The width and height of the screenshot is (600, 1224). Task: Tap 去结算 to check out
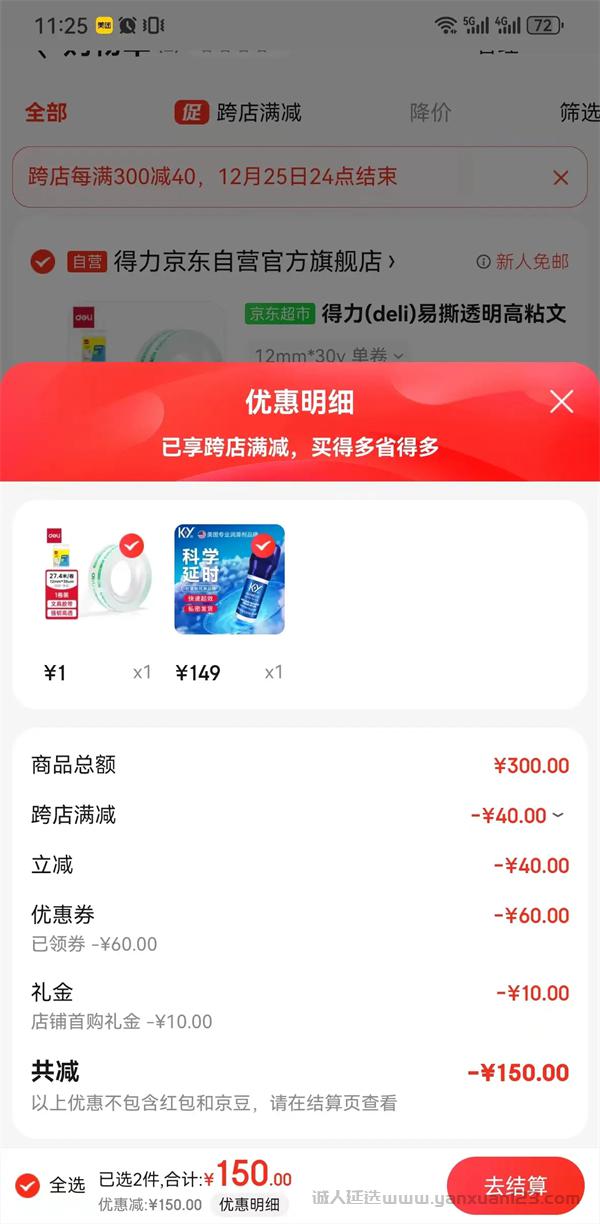coord(515,1186)
